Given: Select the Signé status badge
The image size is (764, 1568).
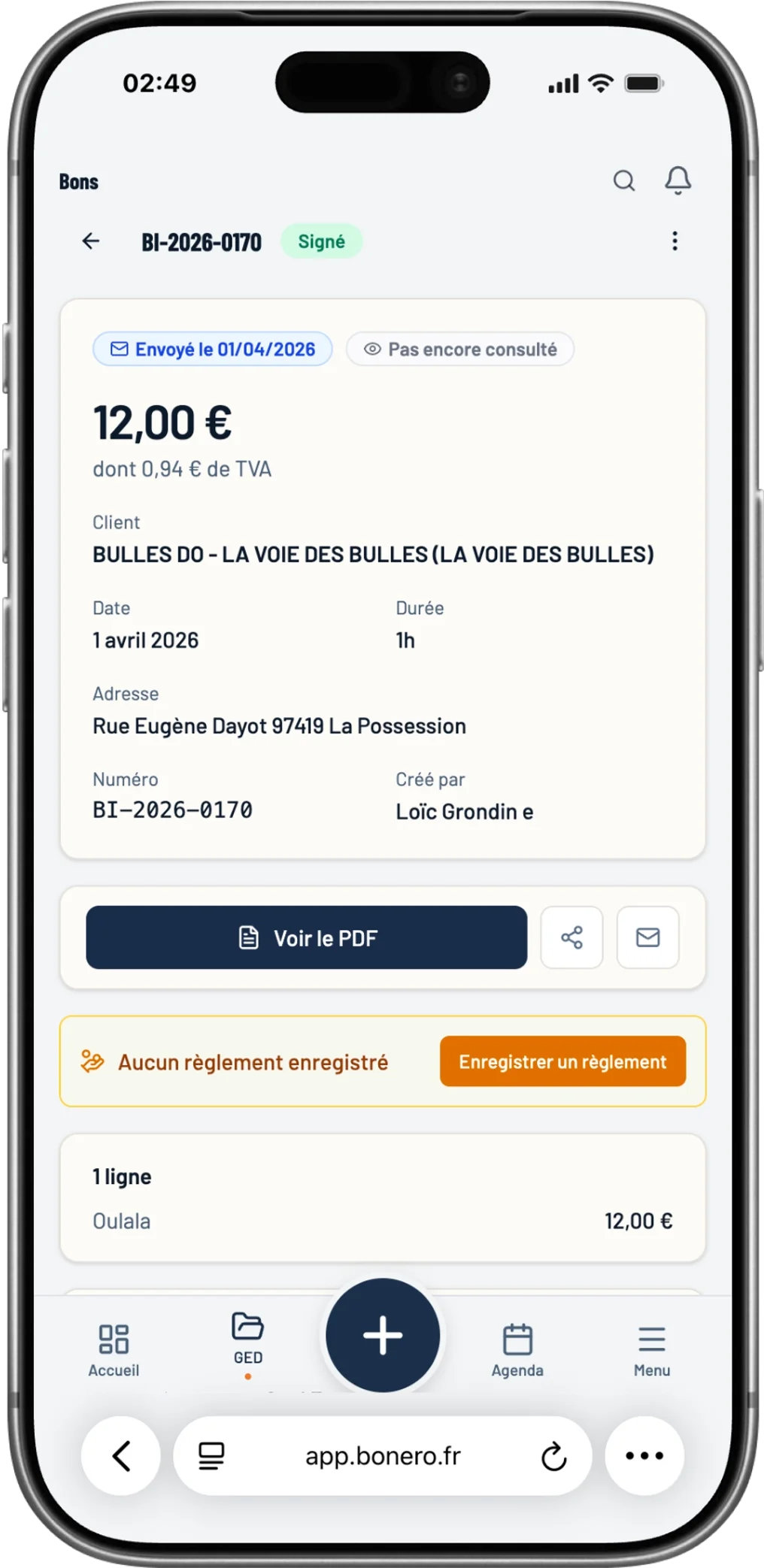Looking at the screenshot, I should (x=322, y=241).
